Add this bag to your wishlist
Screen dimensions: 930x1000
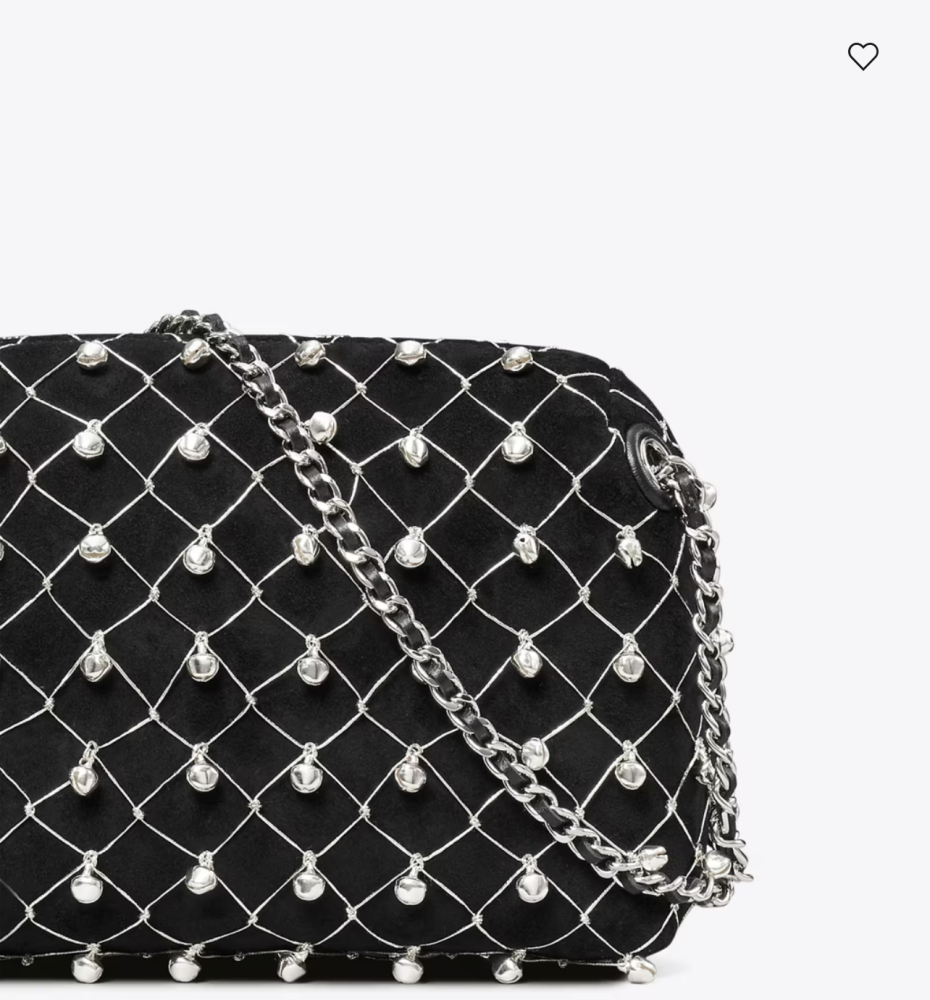[x=863, y=56]
